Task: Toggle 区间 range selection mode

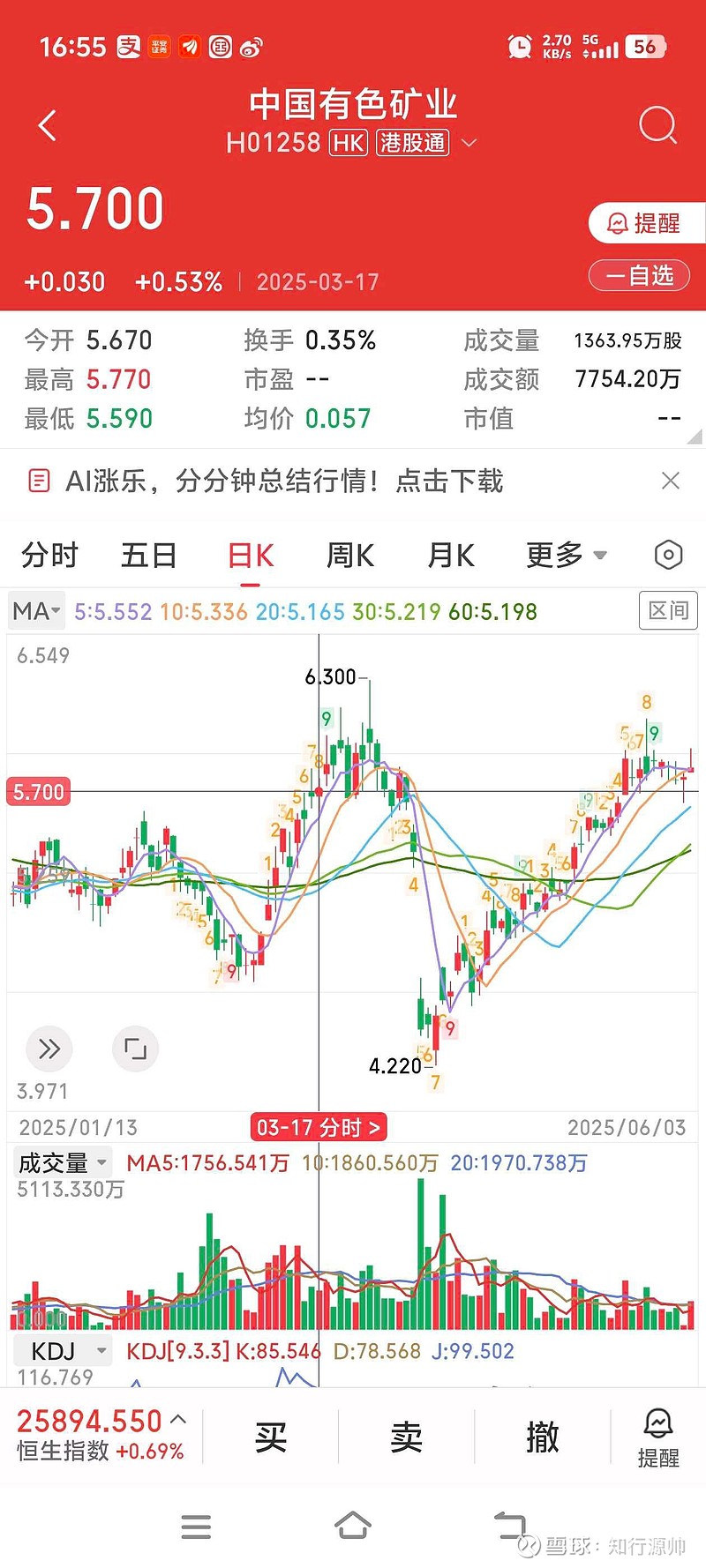Action: click(x=668, y=610)
